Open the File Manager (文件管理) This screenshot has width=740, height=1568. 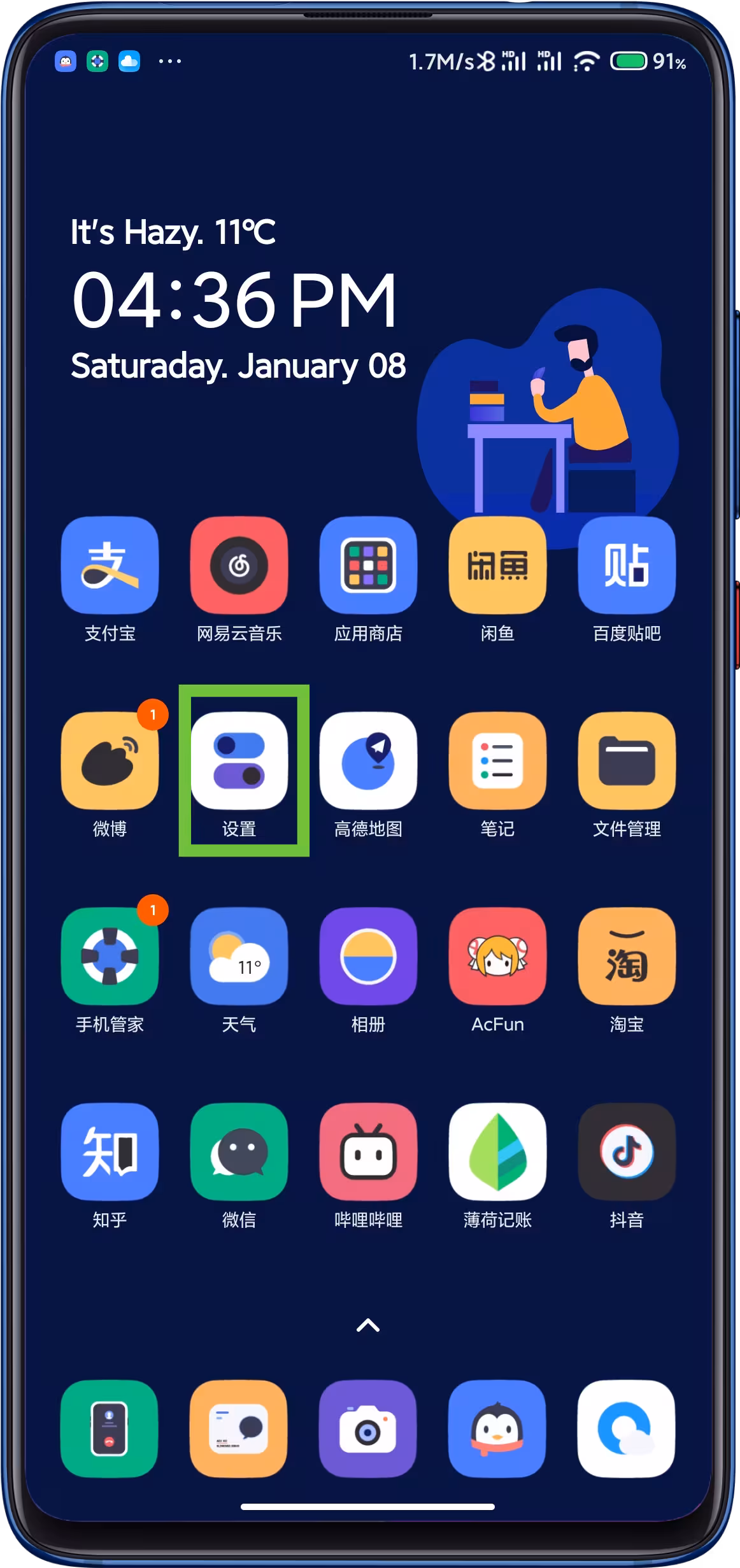(627, 760)
